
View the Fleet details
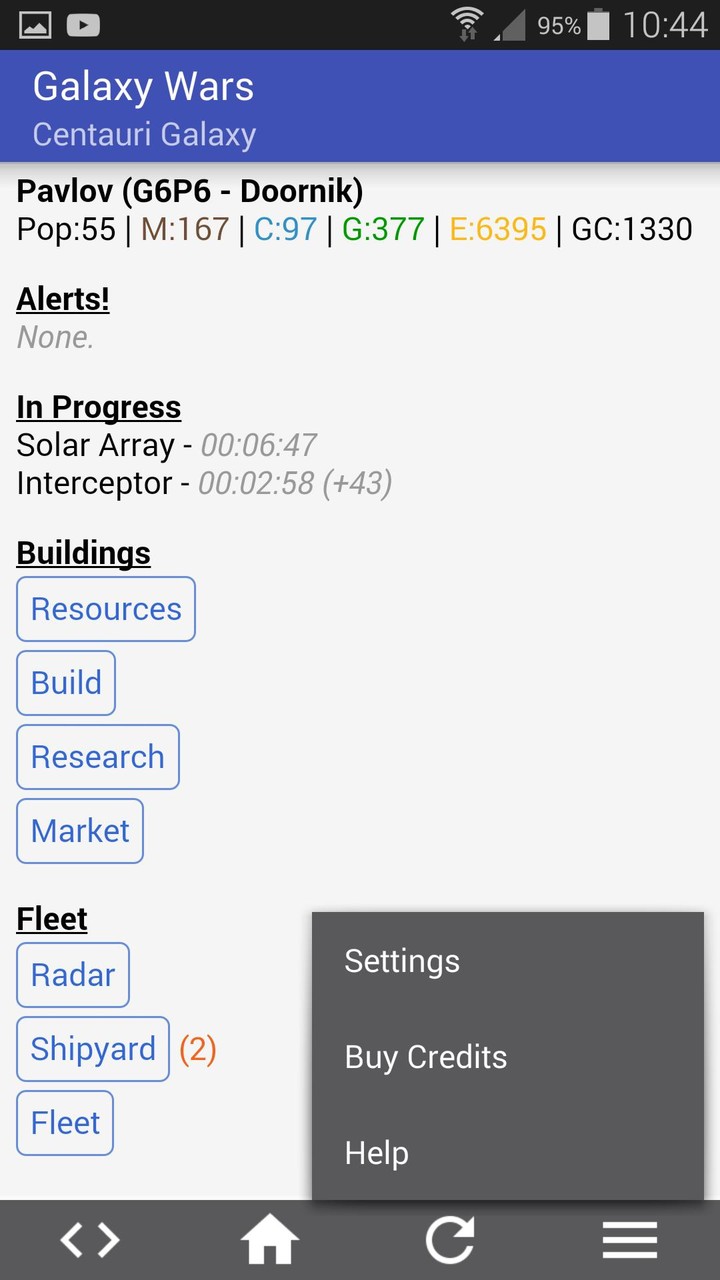pos(64,1122)
